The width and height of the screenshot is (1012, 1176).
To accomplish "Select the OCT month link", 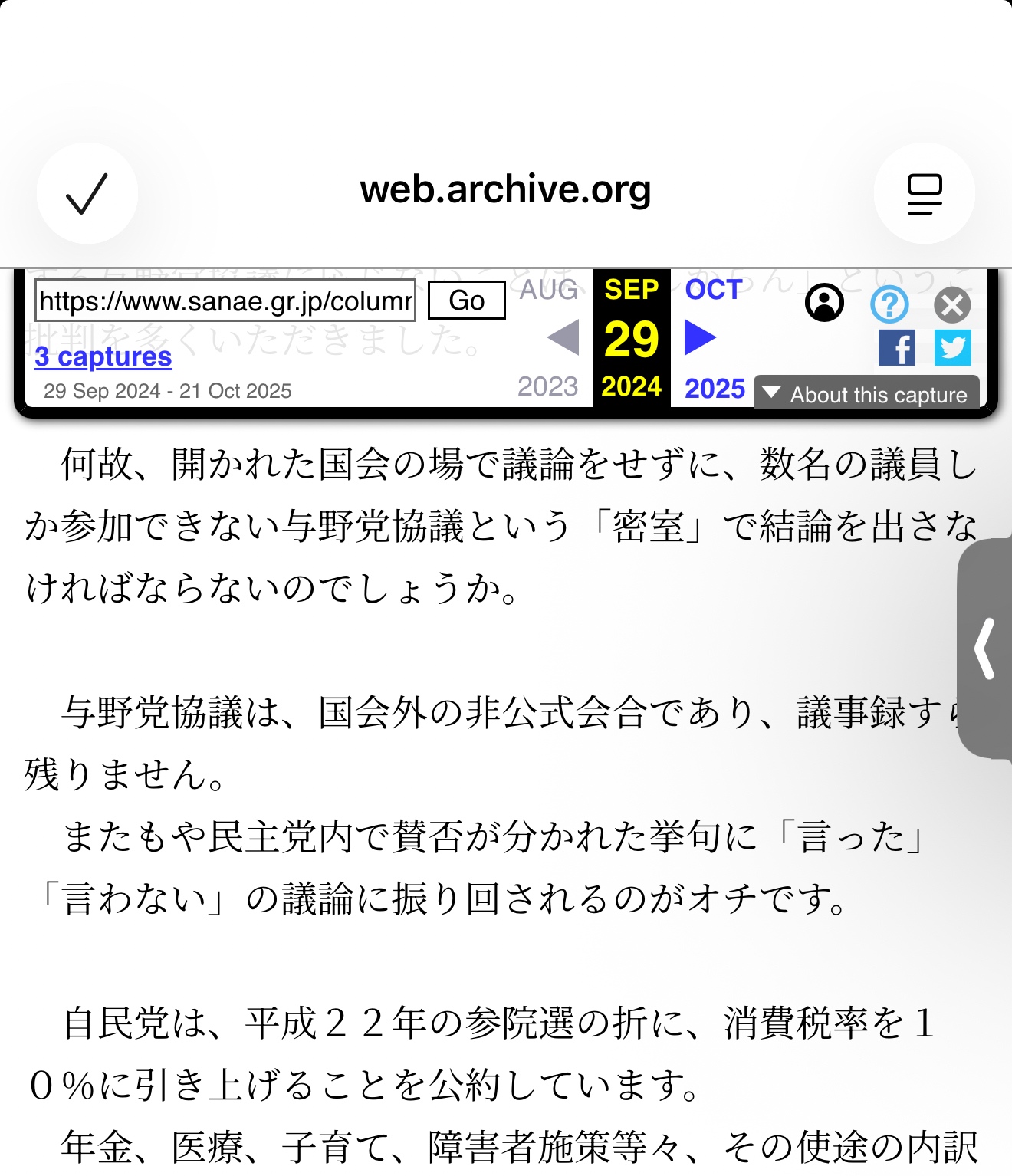I will [x=713, y=289].
